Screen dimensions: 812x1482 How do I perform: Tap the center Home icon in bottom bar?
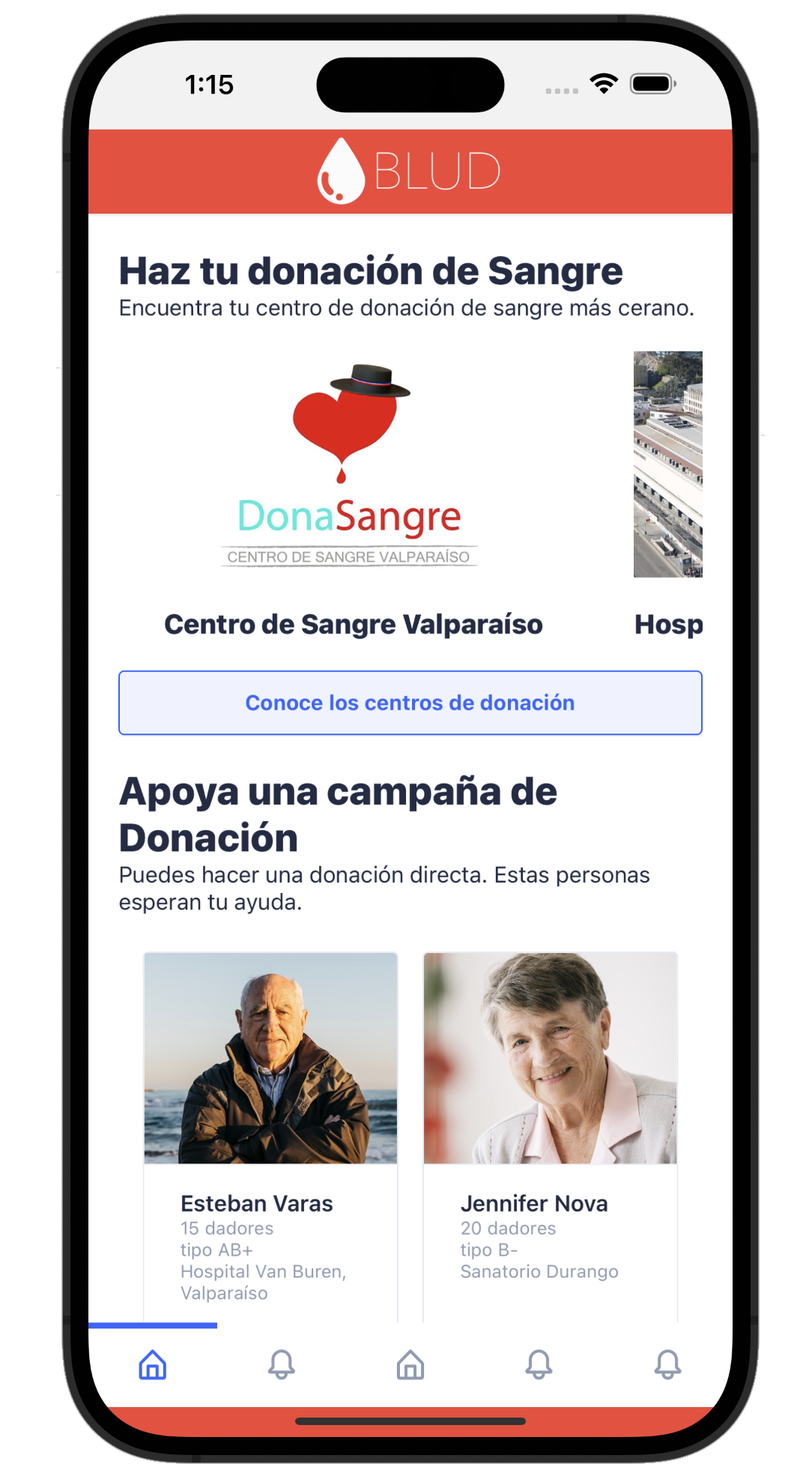(x=410, y=1364)
